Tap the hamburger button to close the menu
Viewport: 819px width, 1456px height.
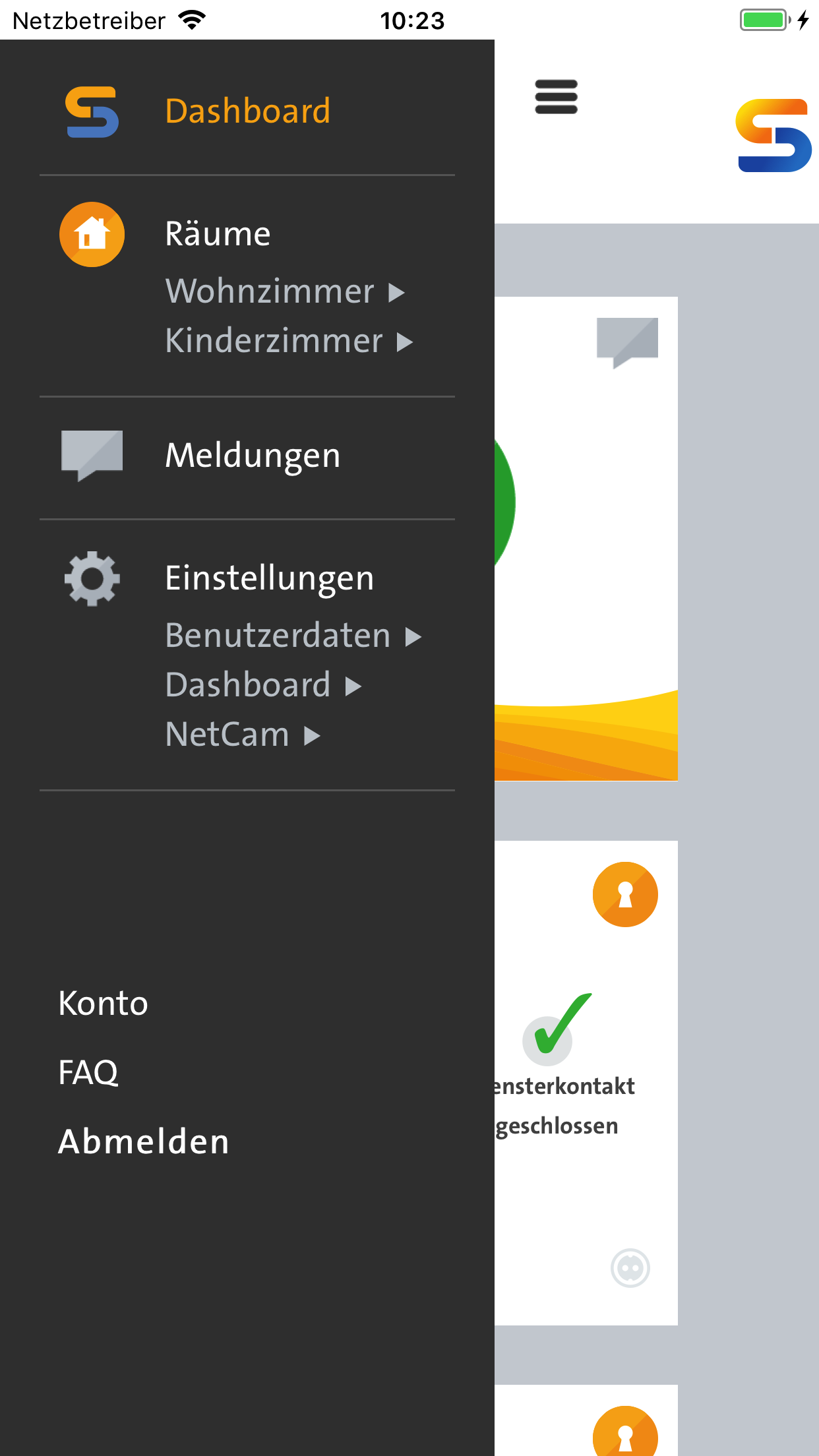coord(556,97)
